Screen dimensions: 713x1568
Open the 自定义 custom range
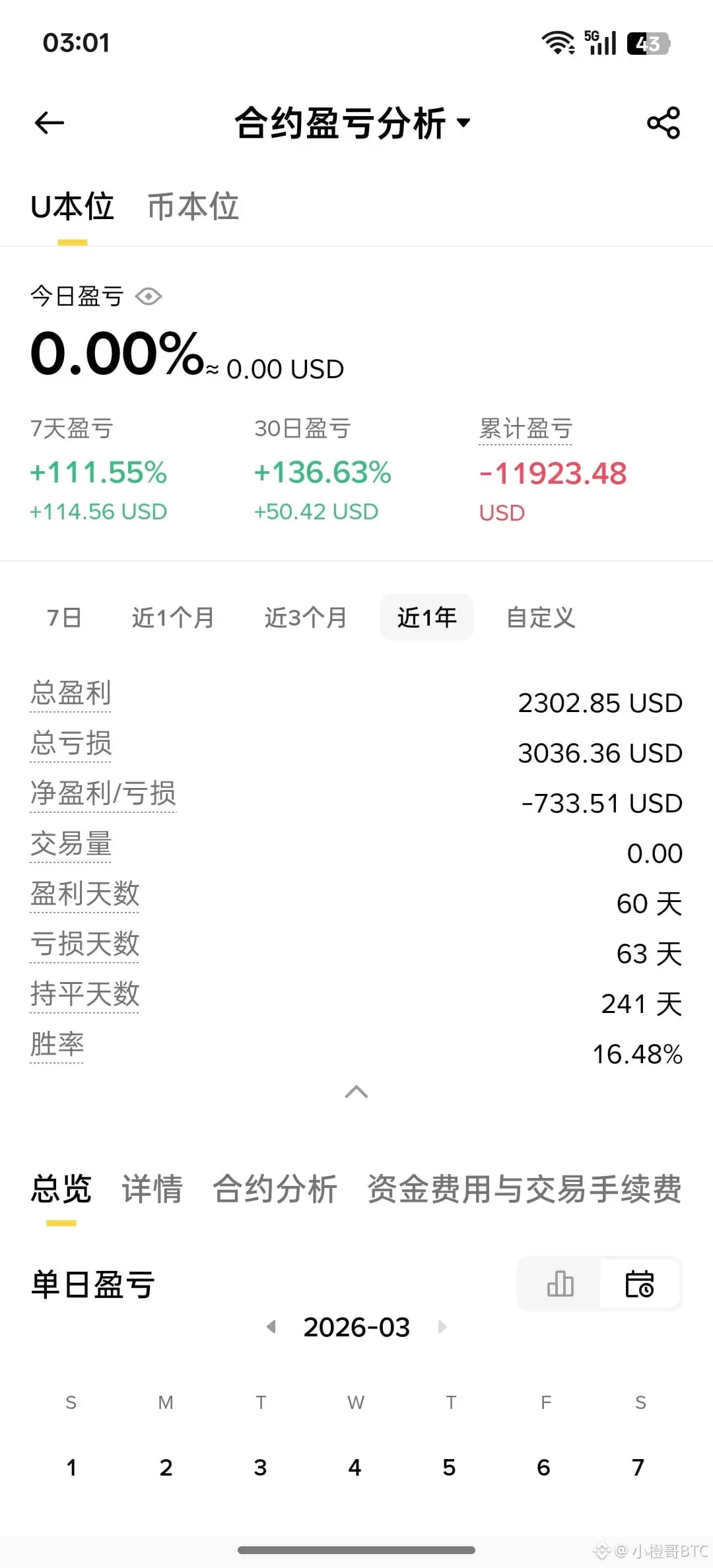coord(541,618)
